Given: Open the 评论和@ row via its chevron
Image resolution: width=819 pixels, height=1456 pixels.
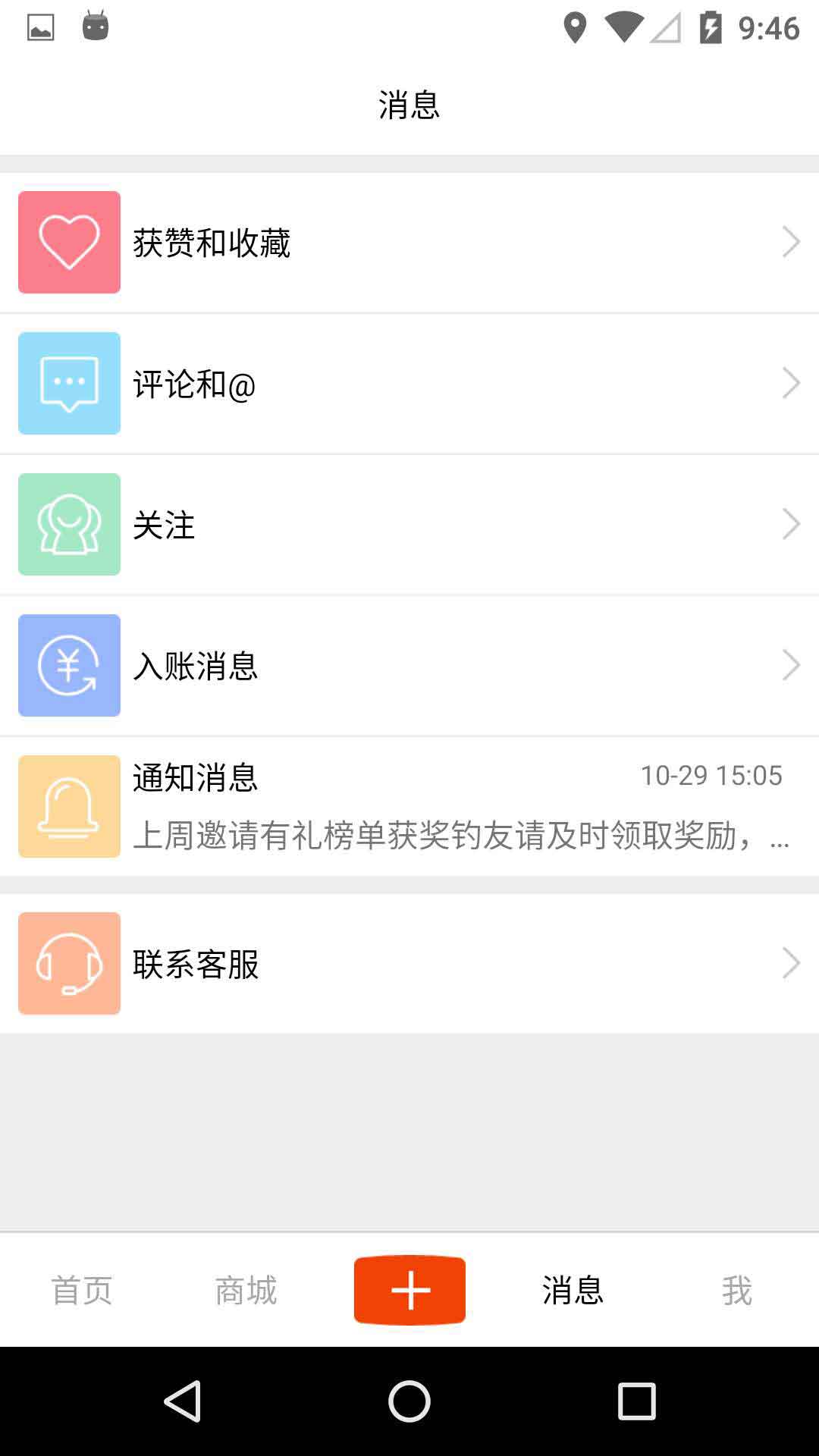Looking at the screenshot, I should [x=790, y=382].
